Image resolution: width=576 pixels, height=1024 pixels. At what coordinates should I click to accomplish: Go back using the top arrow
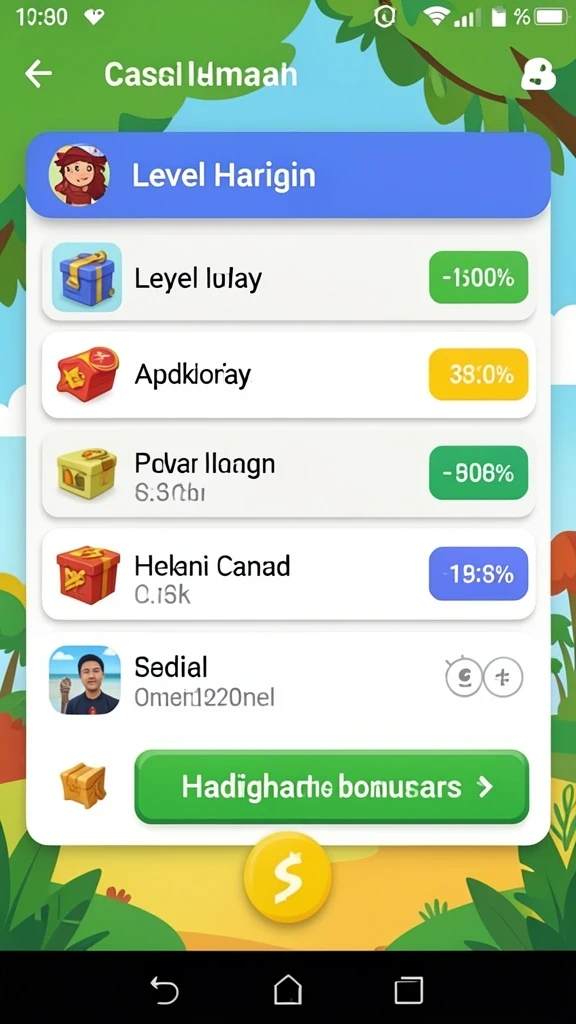38,74
